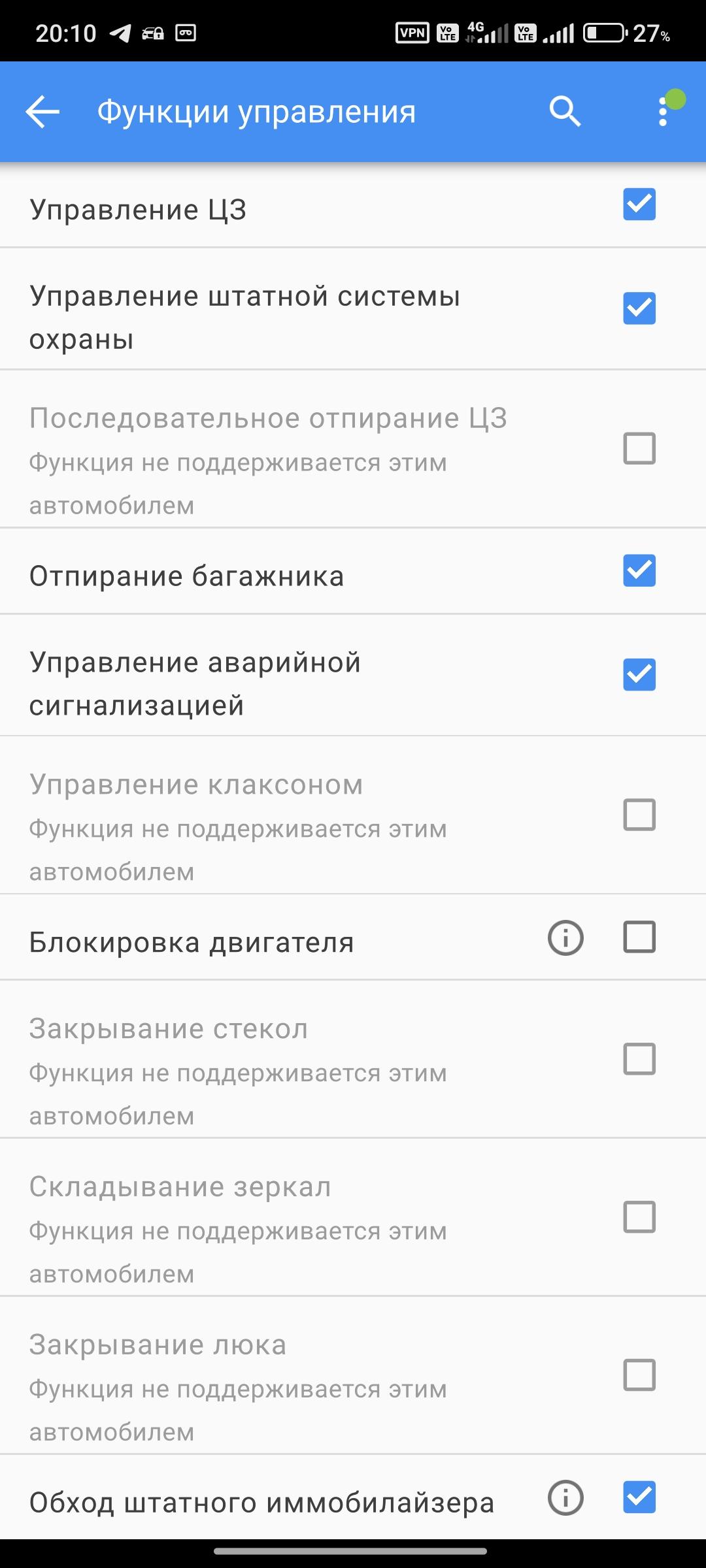Viewport: 706px width, 1568px height.
Task: Uncheck Обход штатного иммобилайзера
Action: point(639,1497)
